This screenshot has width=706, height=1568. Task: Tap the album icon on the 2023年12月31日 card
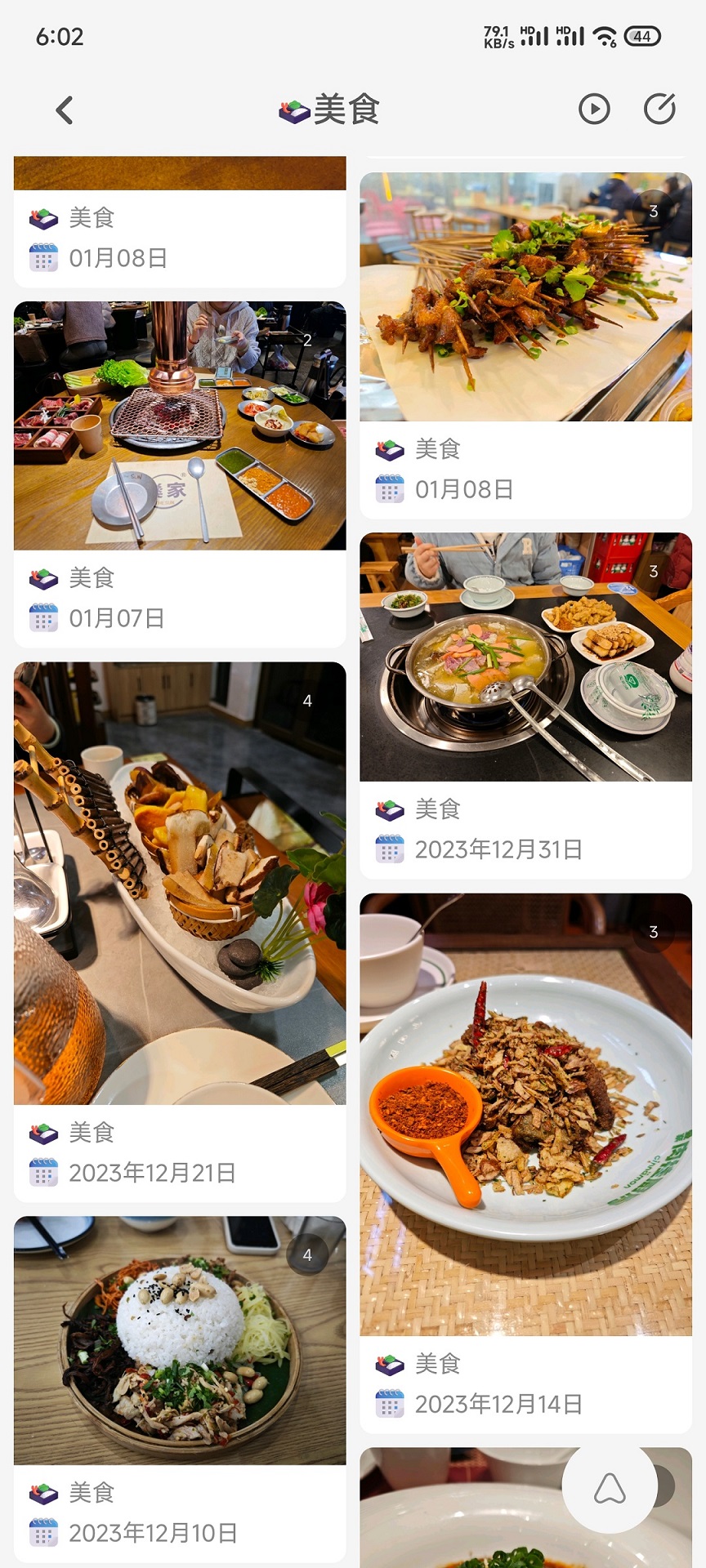click(x=388, y=808)
